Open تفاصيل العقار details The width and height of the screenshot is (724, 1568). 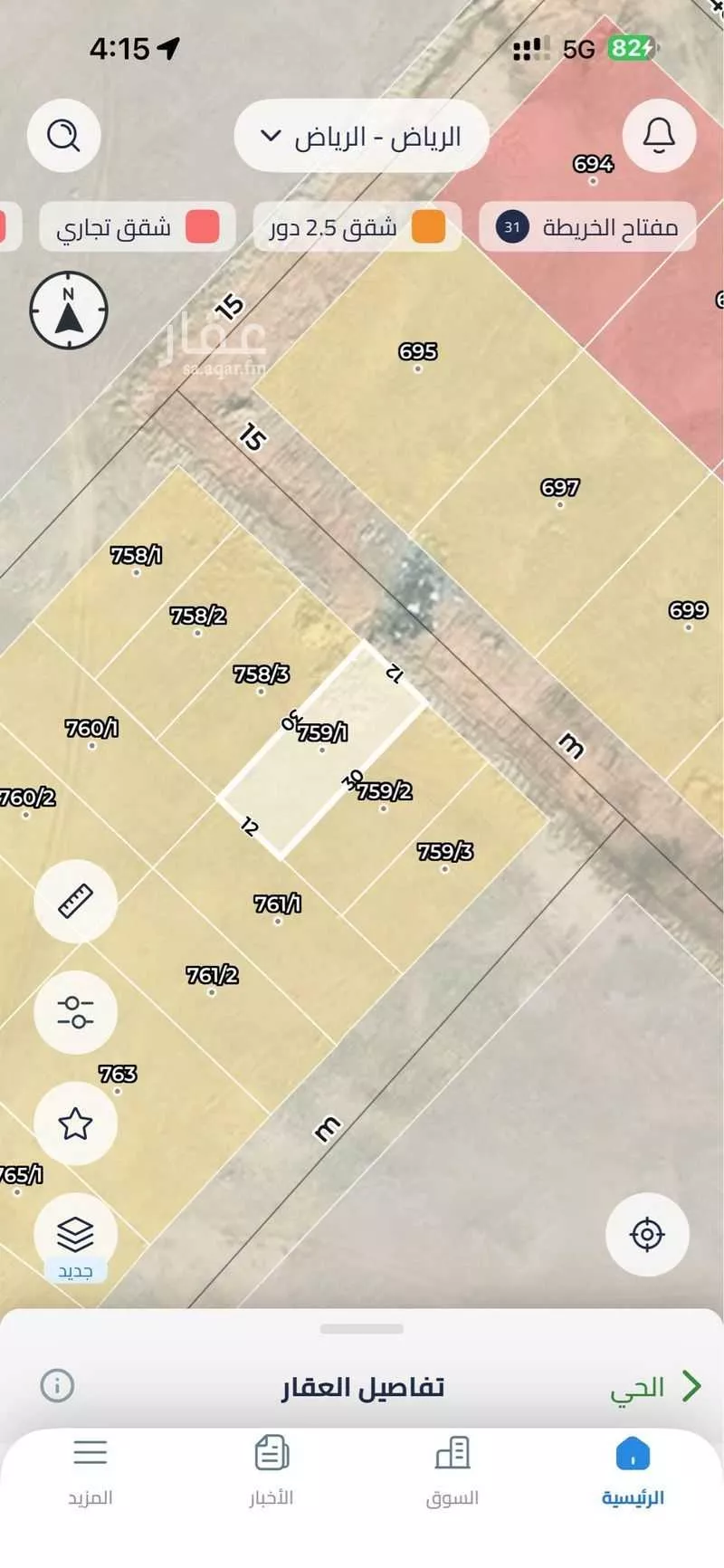point(362,1385)
